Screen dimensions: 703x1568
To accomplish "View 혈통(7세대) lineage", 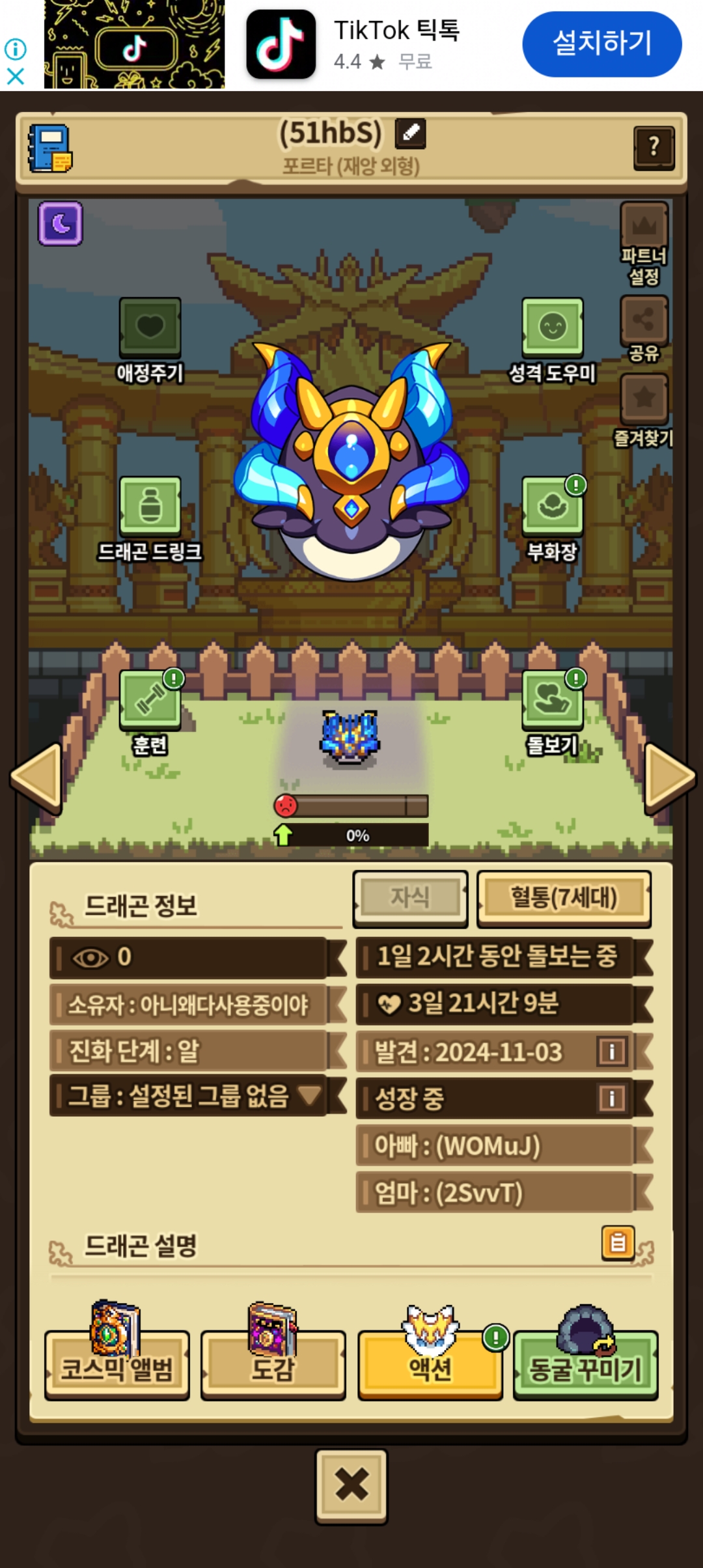I will pos(564,898).
